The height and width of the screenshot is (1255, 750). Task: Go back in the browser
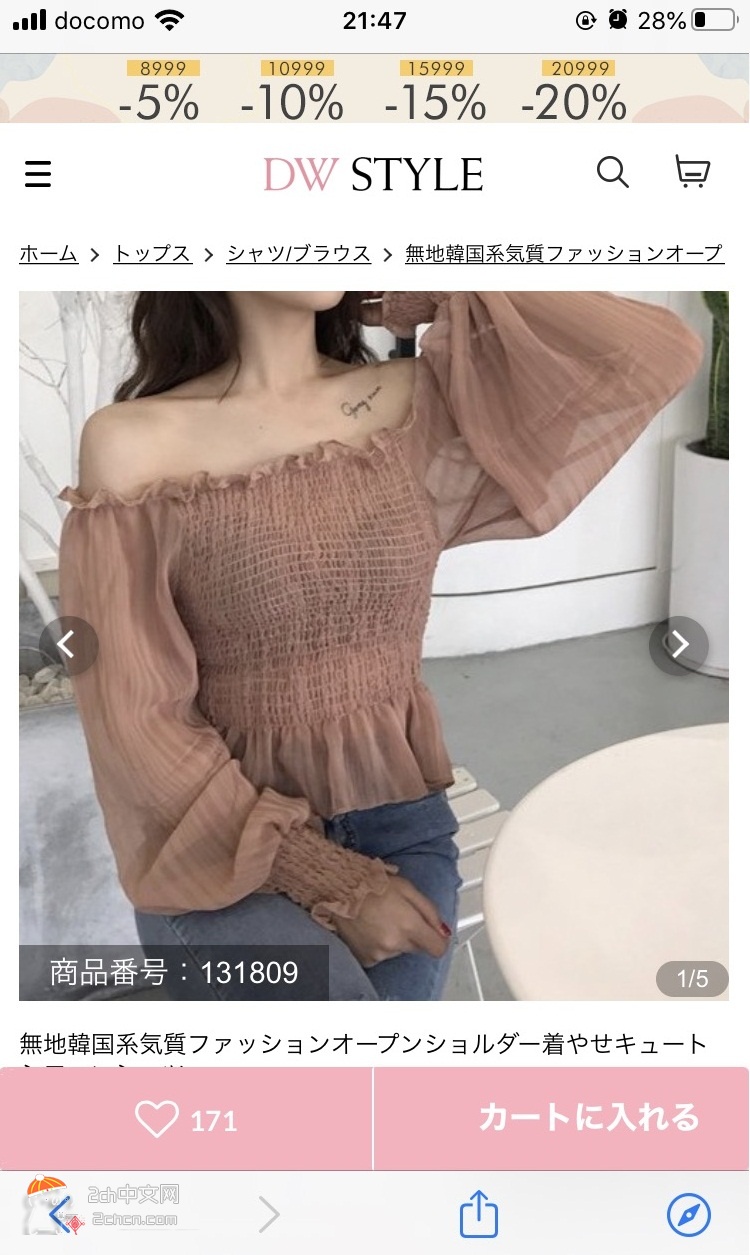[60, 1215]
